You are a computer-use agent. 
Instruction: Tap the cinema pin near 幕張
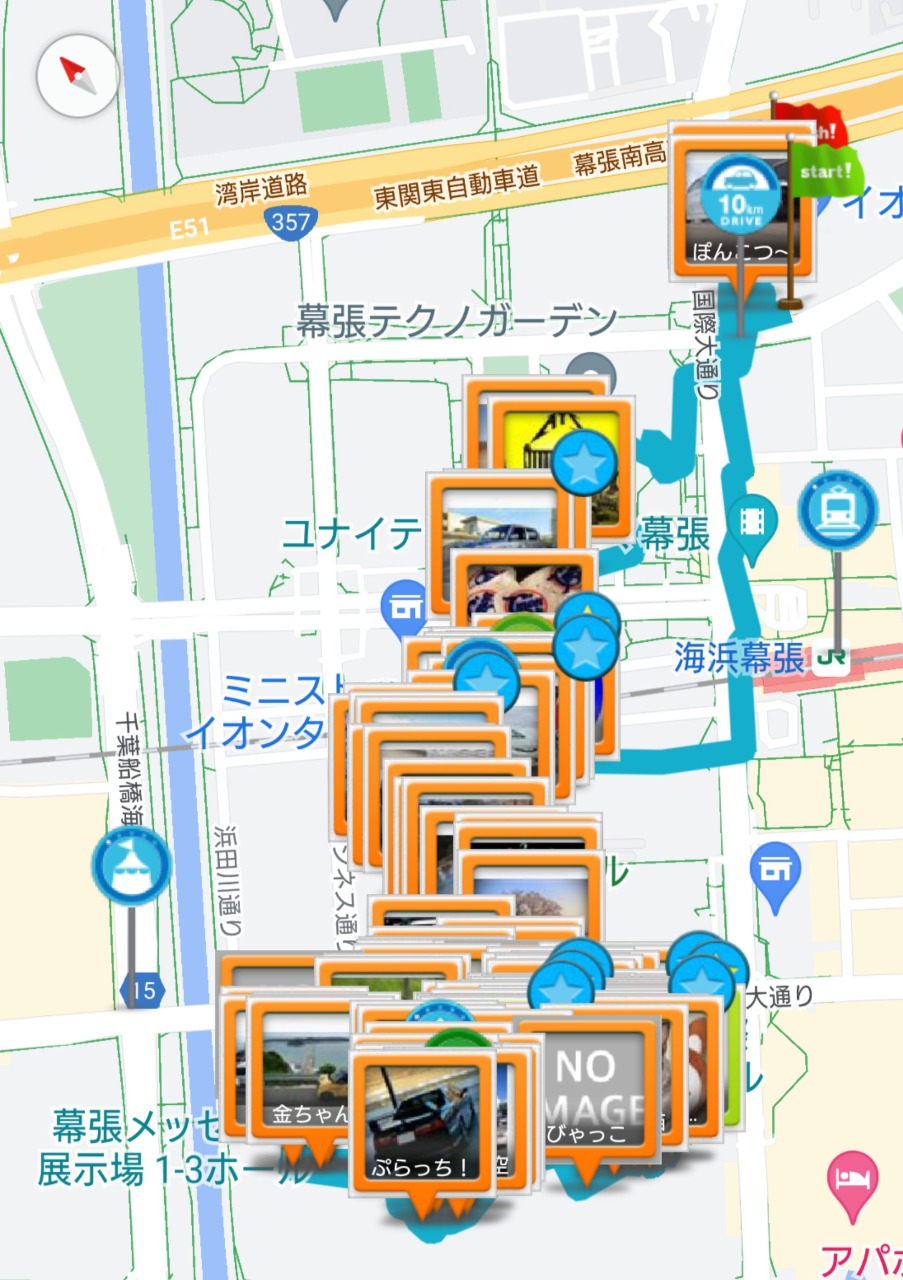752,523
